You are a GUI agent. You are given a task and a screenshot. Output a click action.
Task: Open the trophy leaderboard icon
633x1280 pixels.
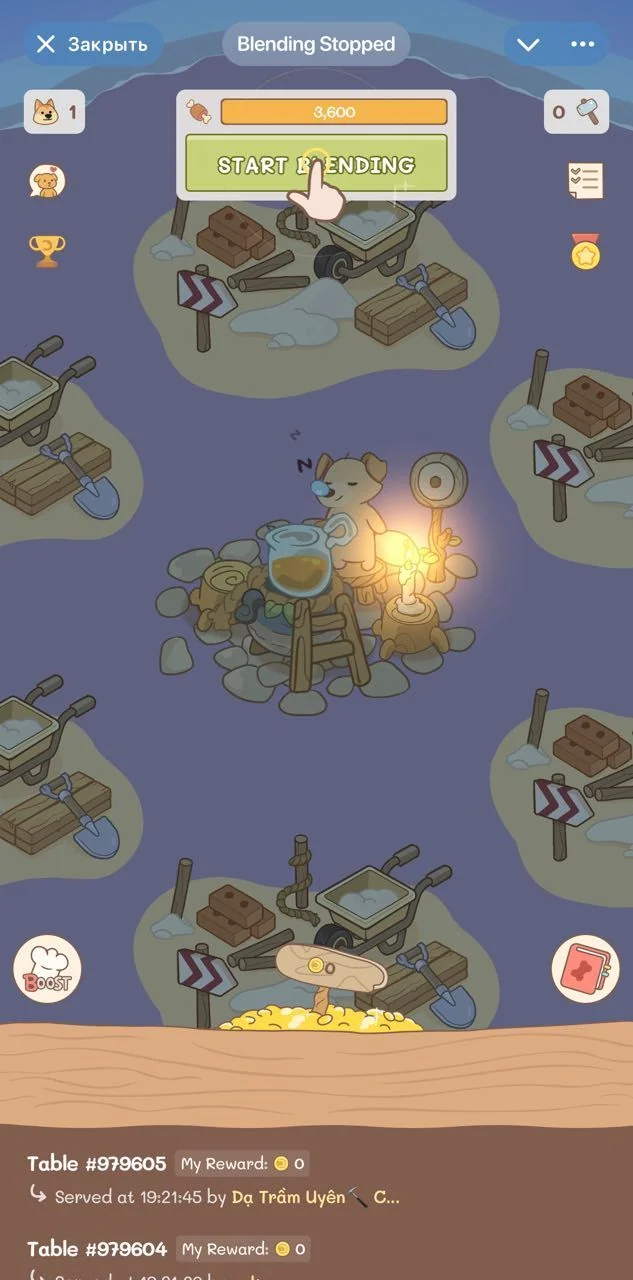pyautogui.click(x=47, y=250)
